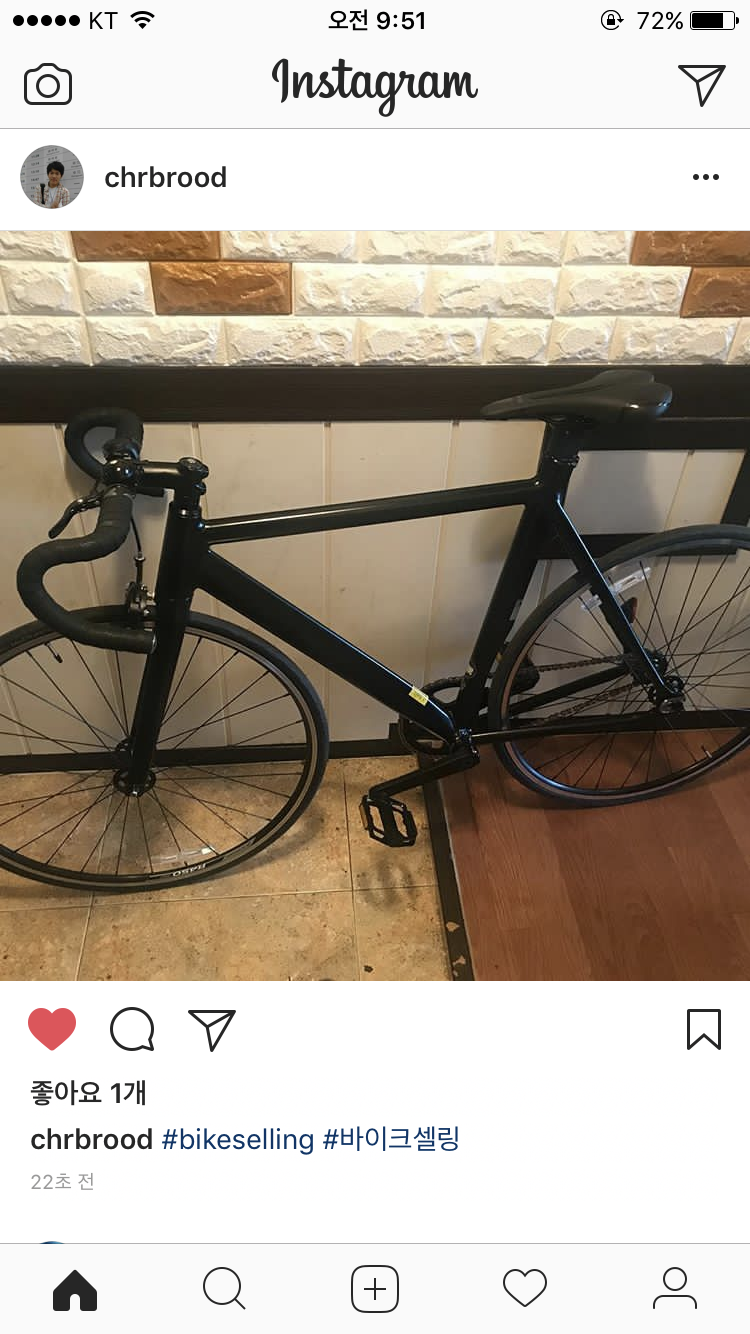Open chrbrood's profile picture in the post header
The height and width of the screenshot is (1334, 750).
coord(52,177)
